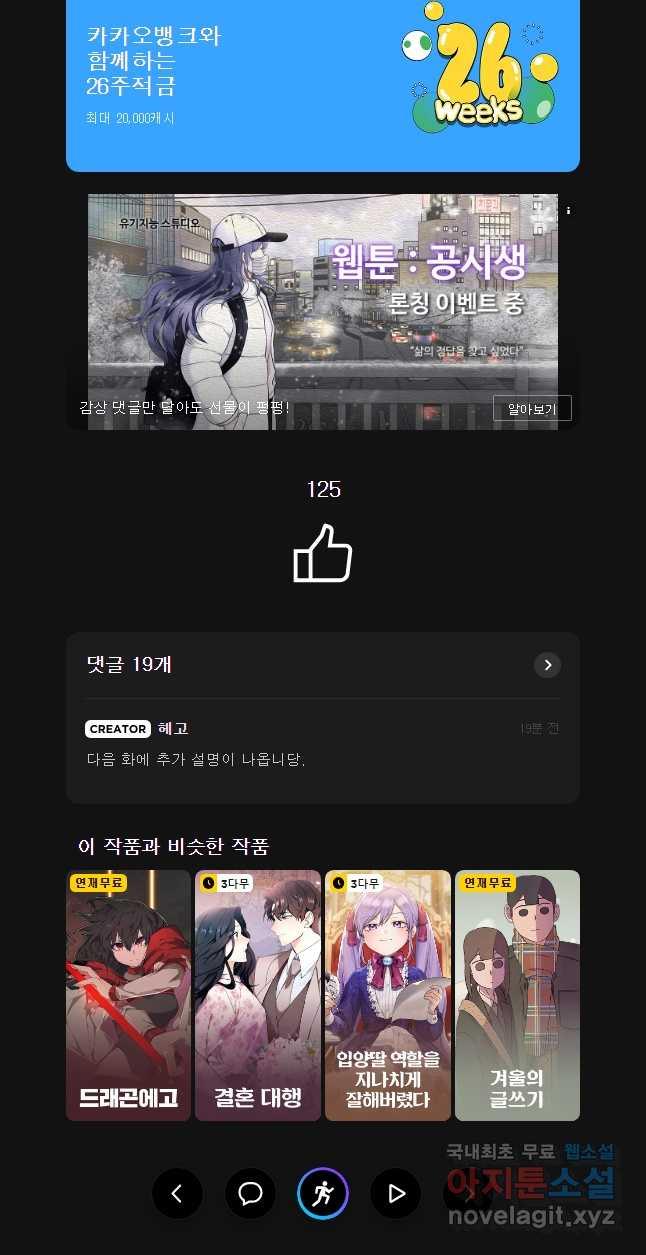Tap the play triangle button

(396, 1193)
